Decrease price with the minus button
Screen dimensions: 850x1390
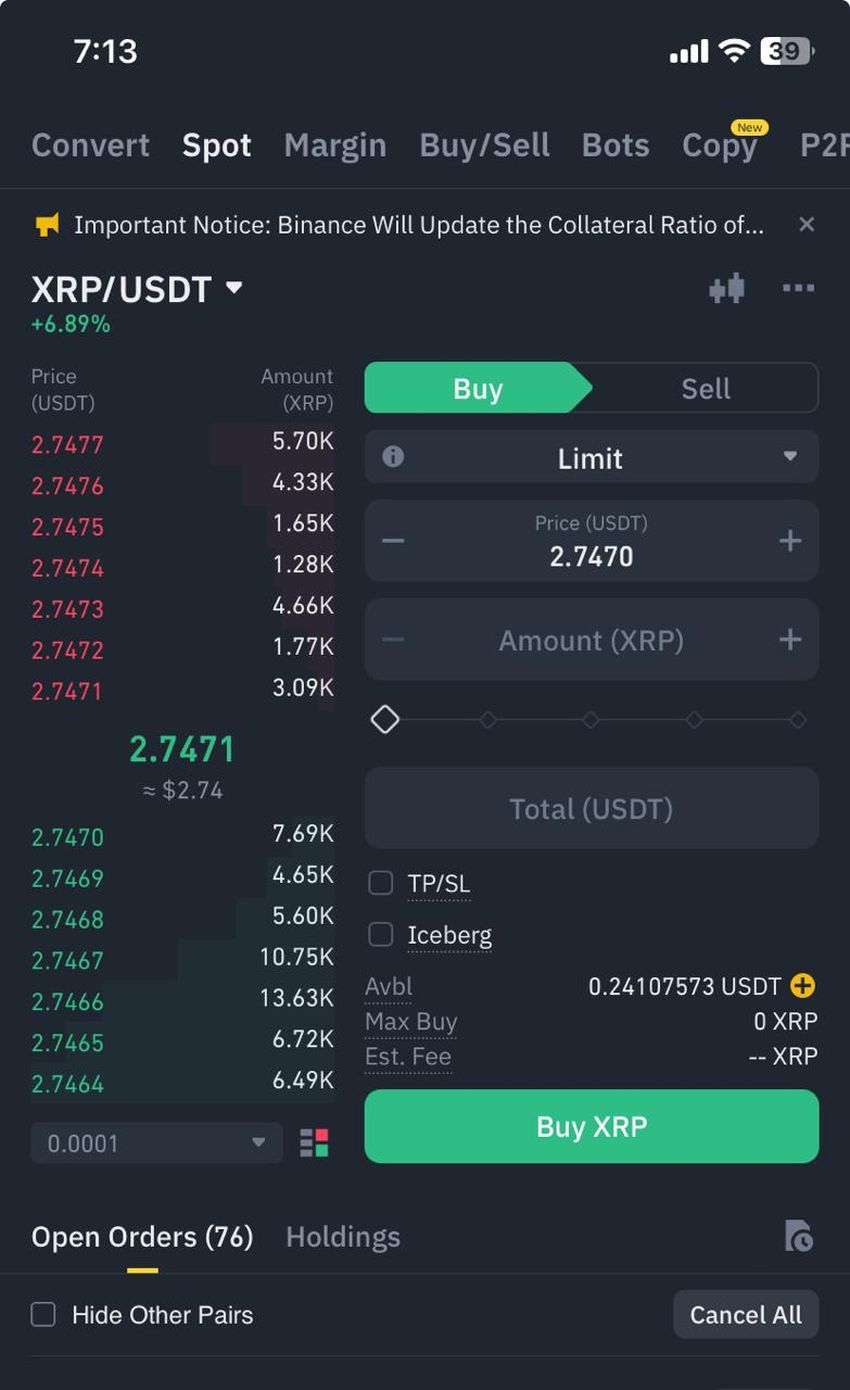tap(393, 541)
